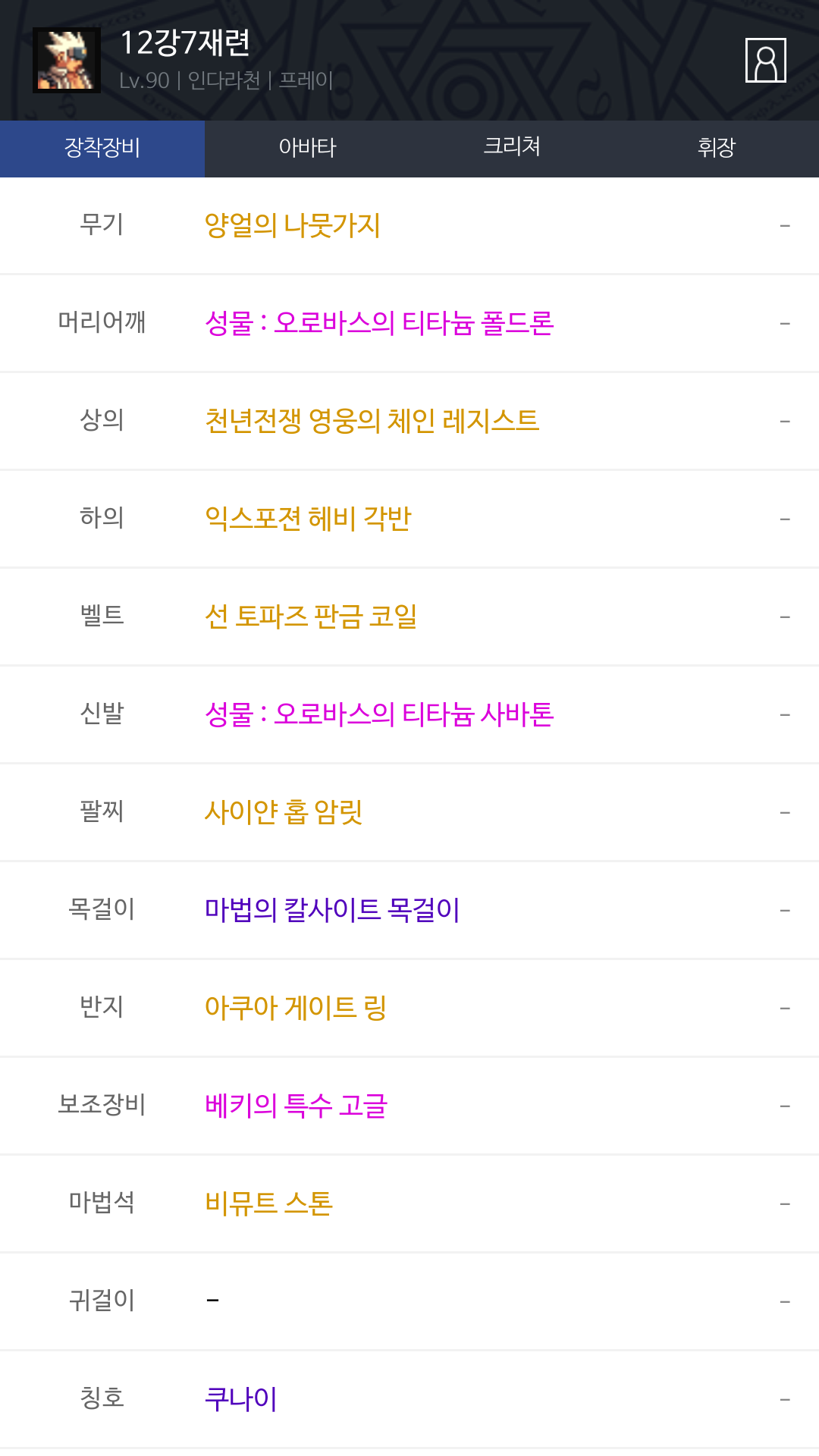Switch to the 휘장 tab
The width and height of the screenshot is (819, 1456).
[717, 148]
